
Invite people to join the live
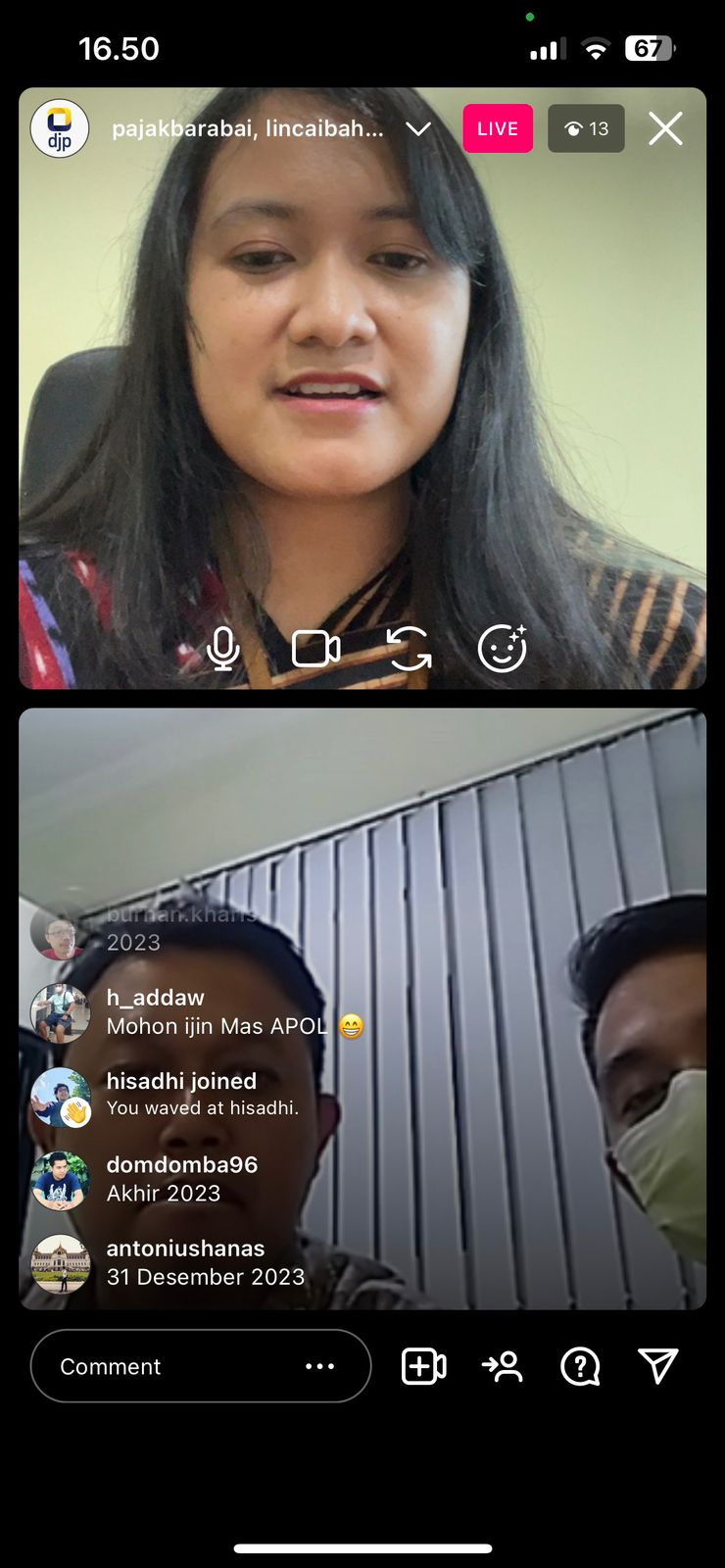coord(503,1366)
